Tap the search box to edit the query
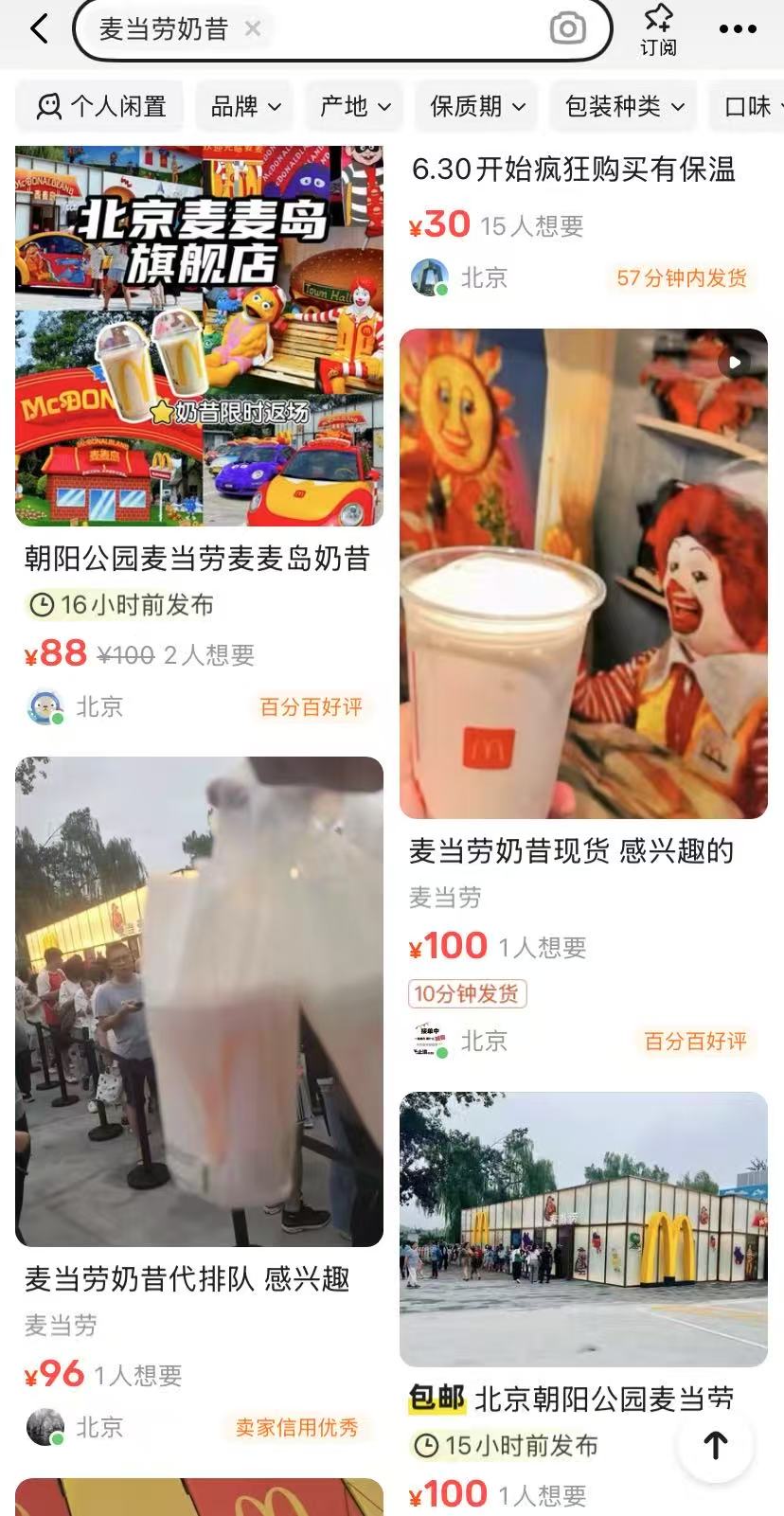This screenshot has height=1516, width=784. click(398, 29)
